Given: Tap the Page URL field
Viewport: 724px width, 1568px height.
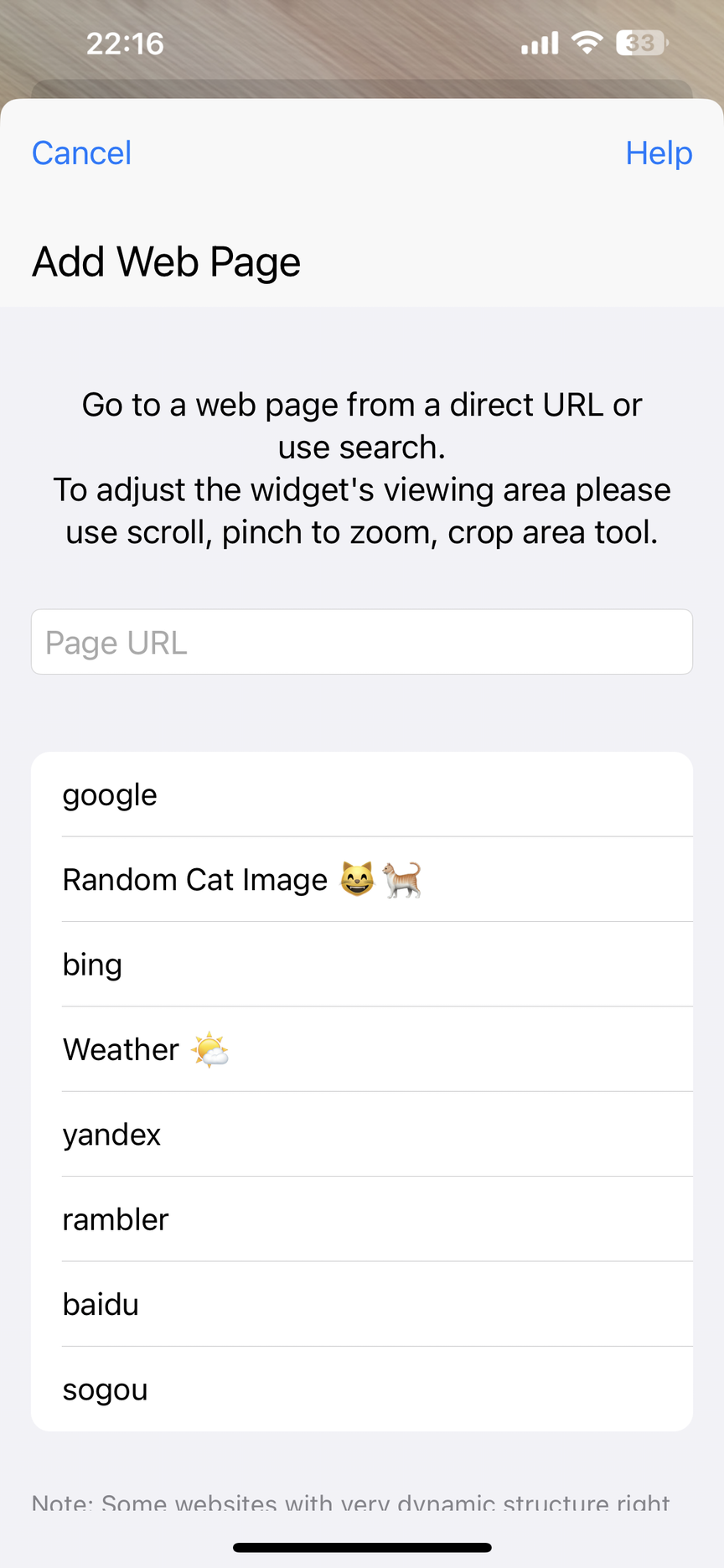Looking at the screenshot, I should (362, 642).
